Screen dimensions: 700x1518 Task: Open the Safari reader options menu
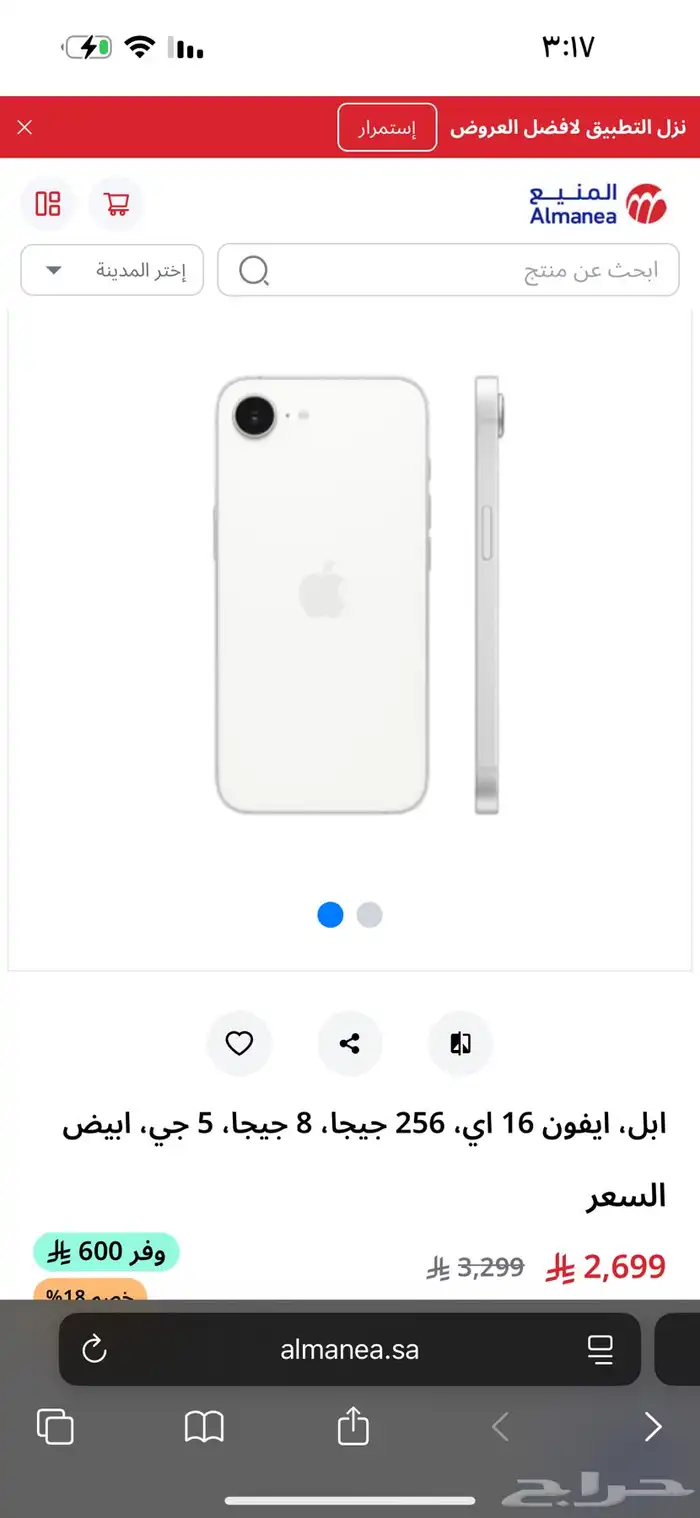pos(600,1350)
